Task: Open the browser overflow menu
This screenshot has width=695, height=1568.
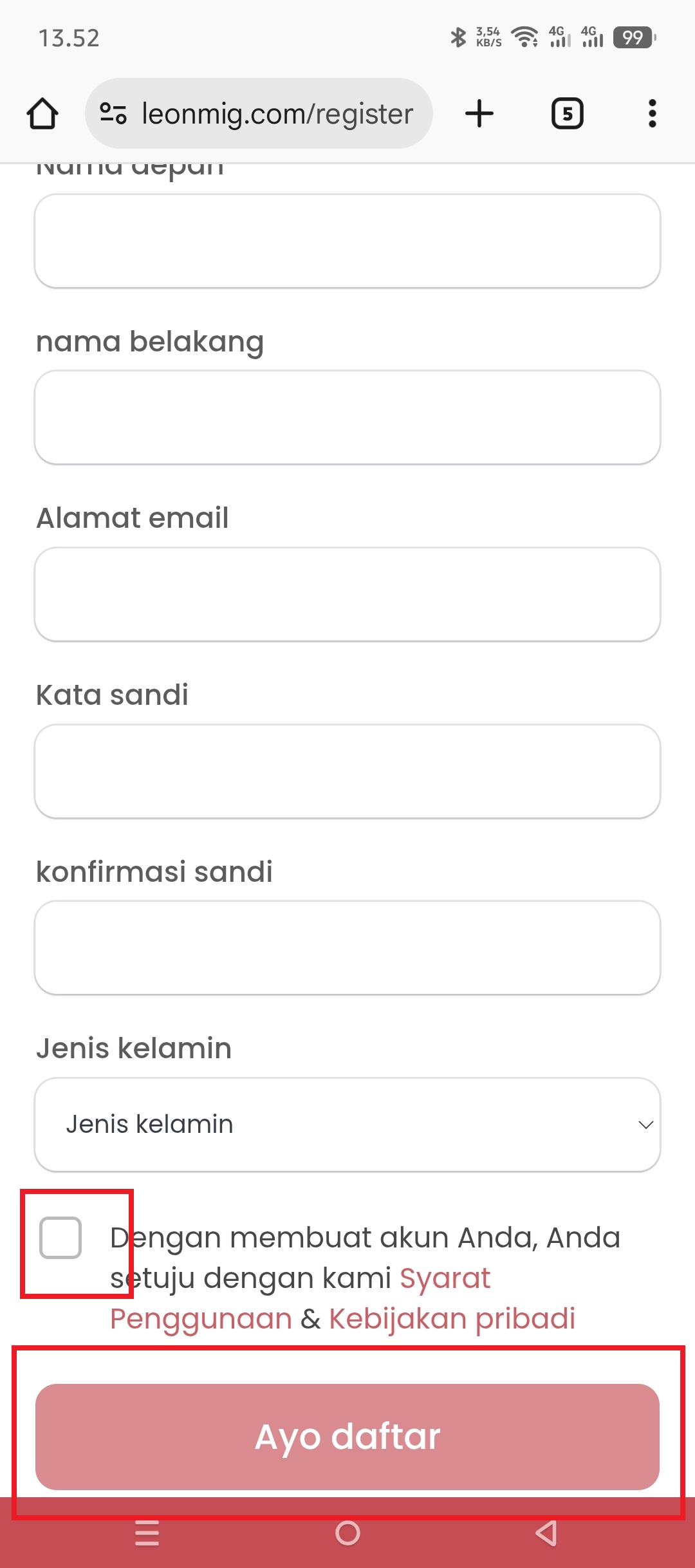Action: point(652,114)
